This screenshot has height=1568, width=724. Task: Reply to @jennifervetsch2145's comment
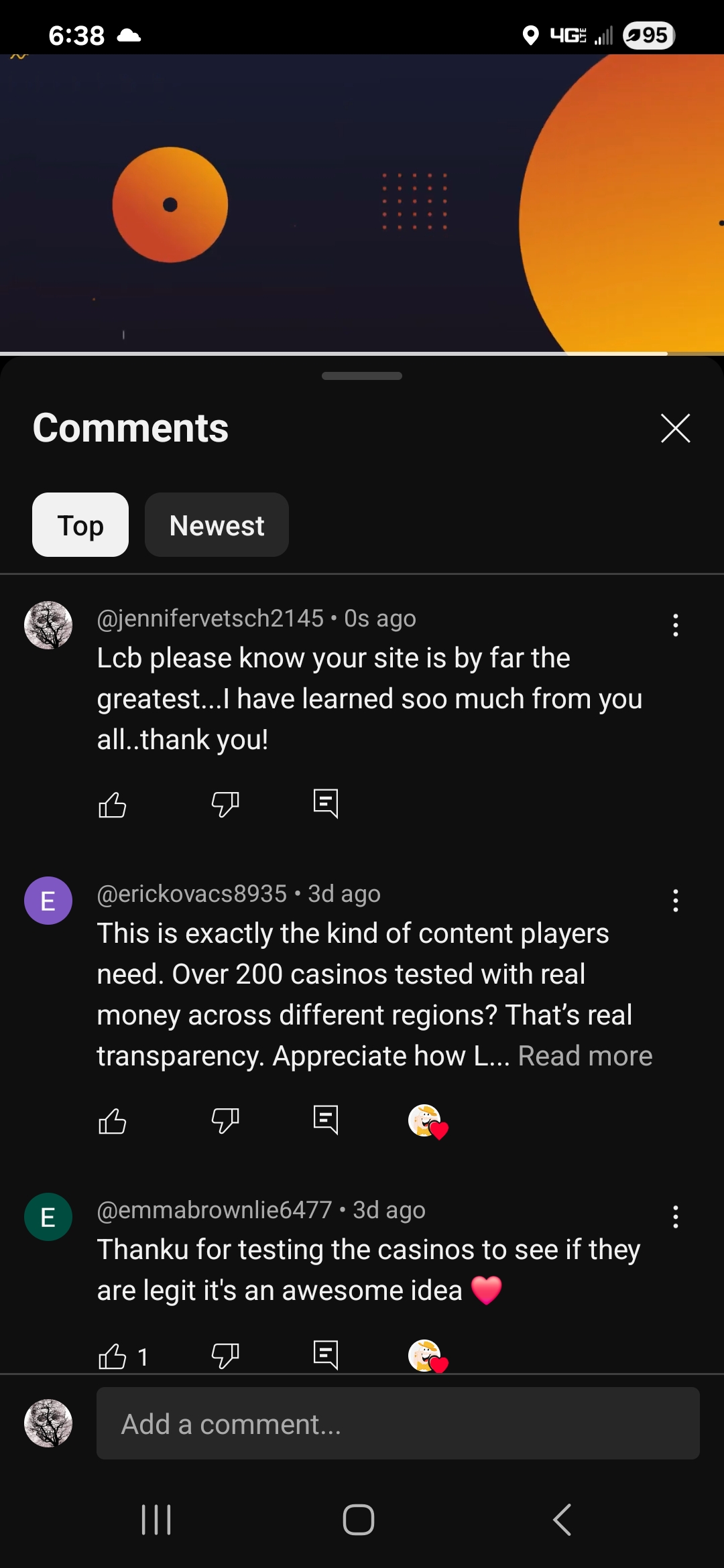pos(326,803)
